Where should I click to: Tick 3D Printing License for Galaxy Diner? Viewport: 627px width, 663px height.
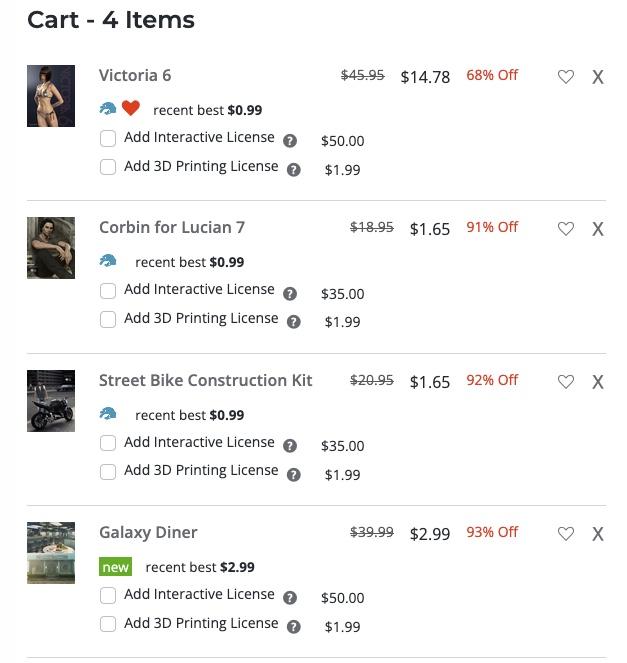click(x=108, y=625)
